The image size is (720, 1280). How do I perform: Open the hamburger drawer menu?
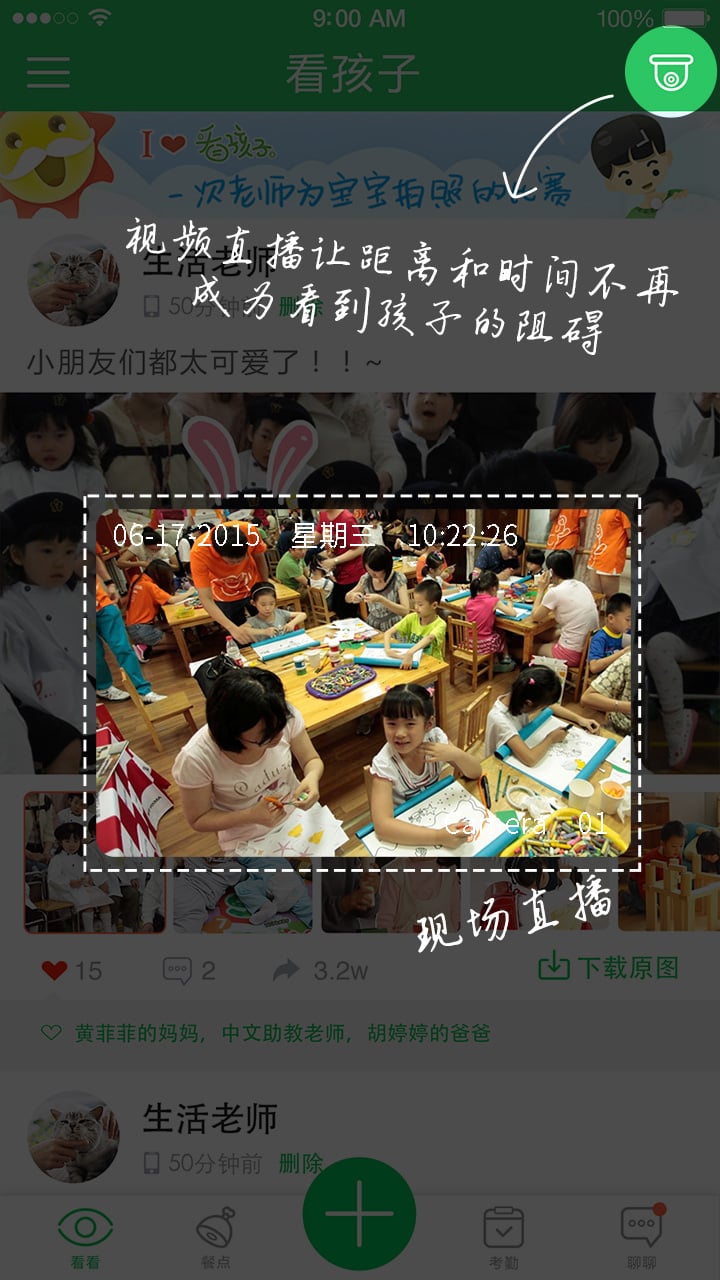coord(48,72)
